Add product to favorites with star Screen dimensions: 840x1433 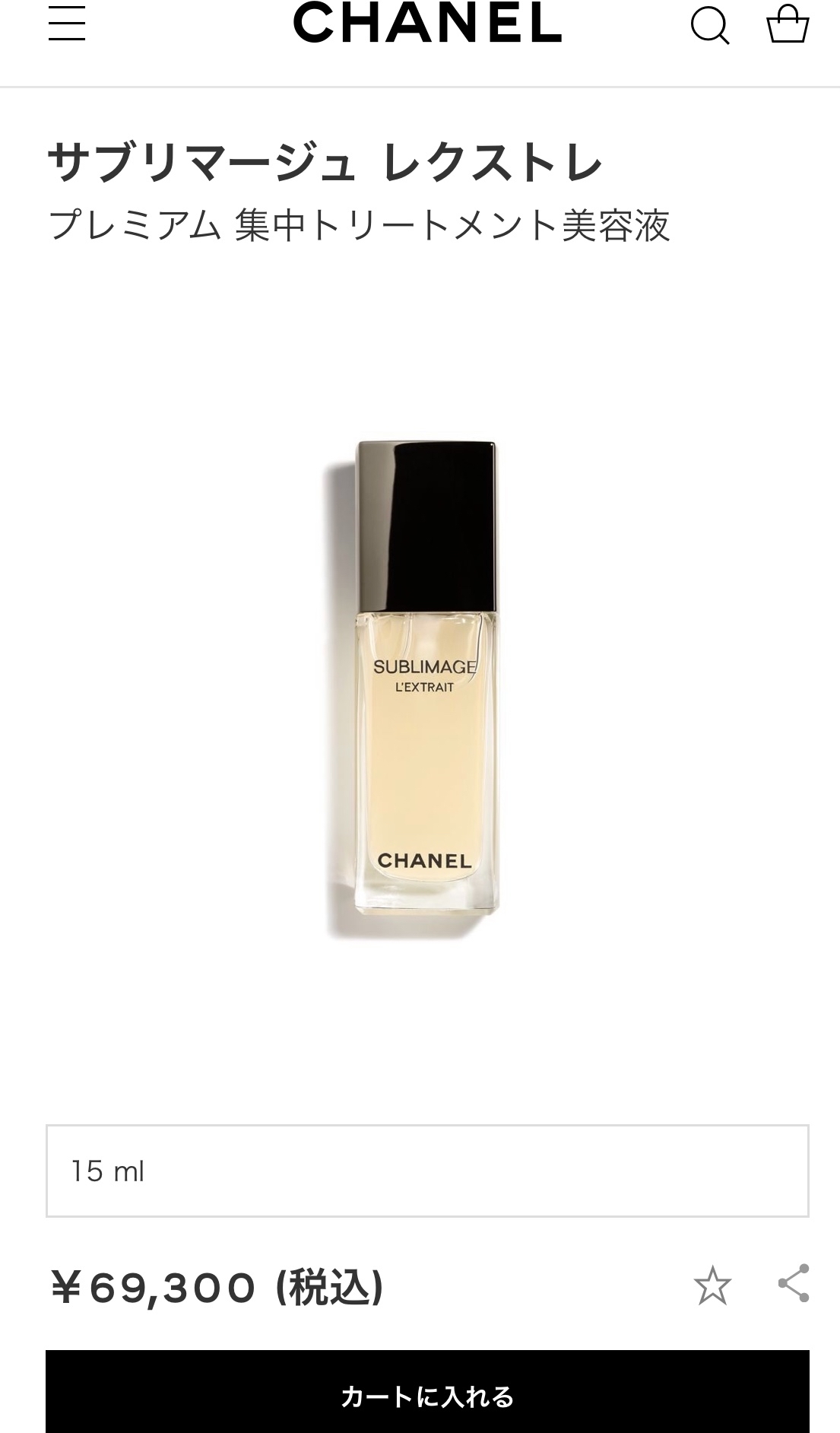712,1286
